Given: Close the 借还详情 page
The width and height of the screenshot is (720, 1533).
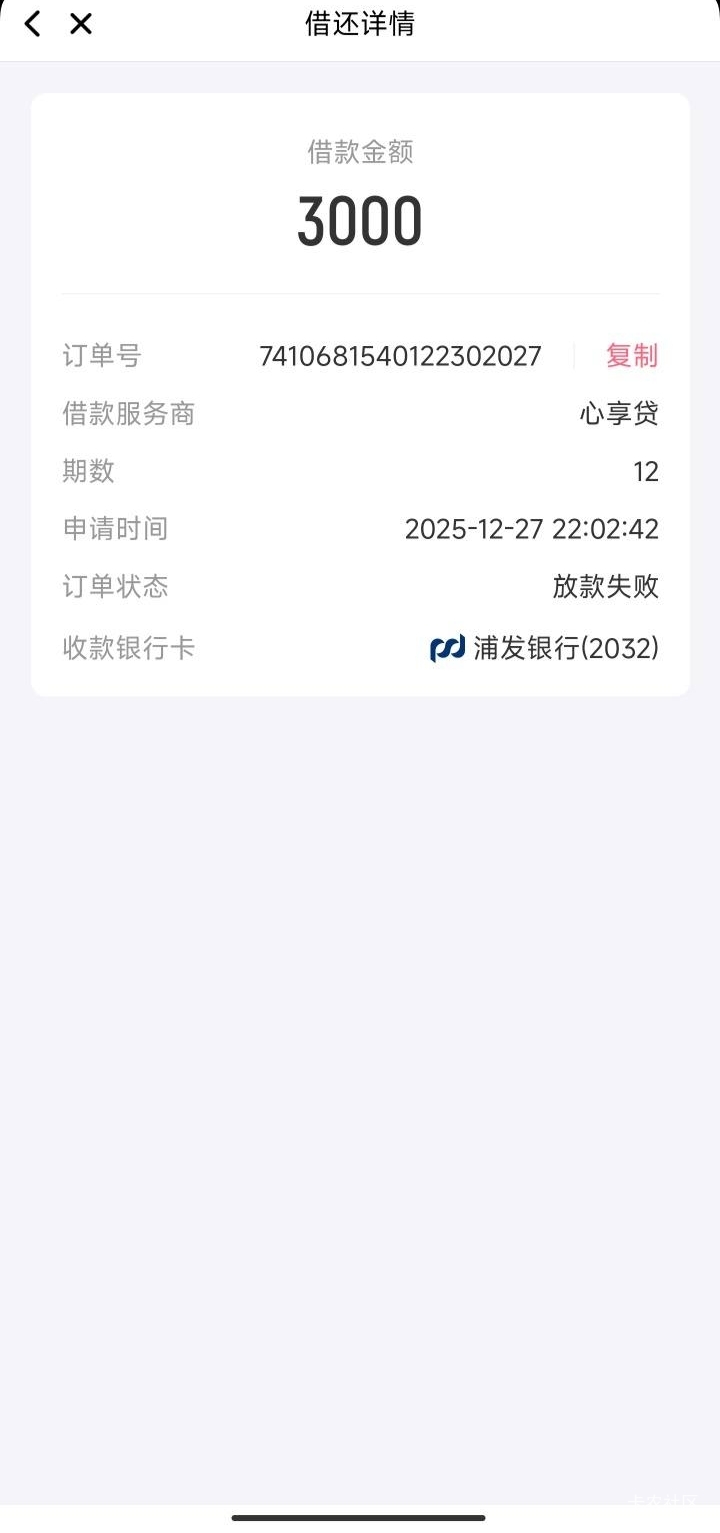Looking at the screenshot, I should pyautogui.click(x=81, y=24).
